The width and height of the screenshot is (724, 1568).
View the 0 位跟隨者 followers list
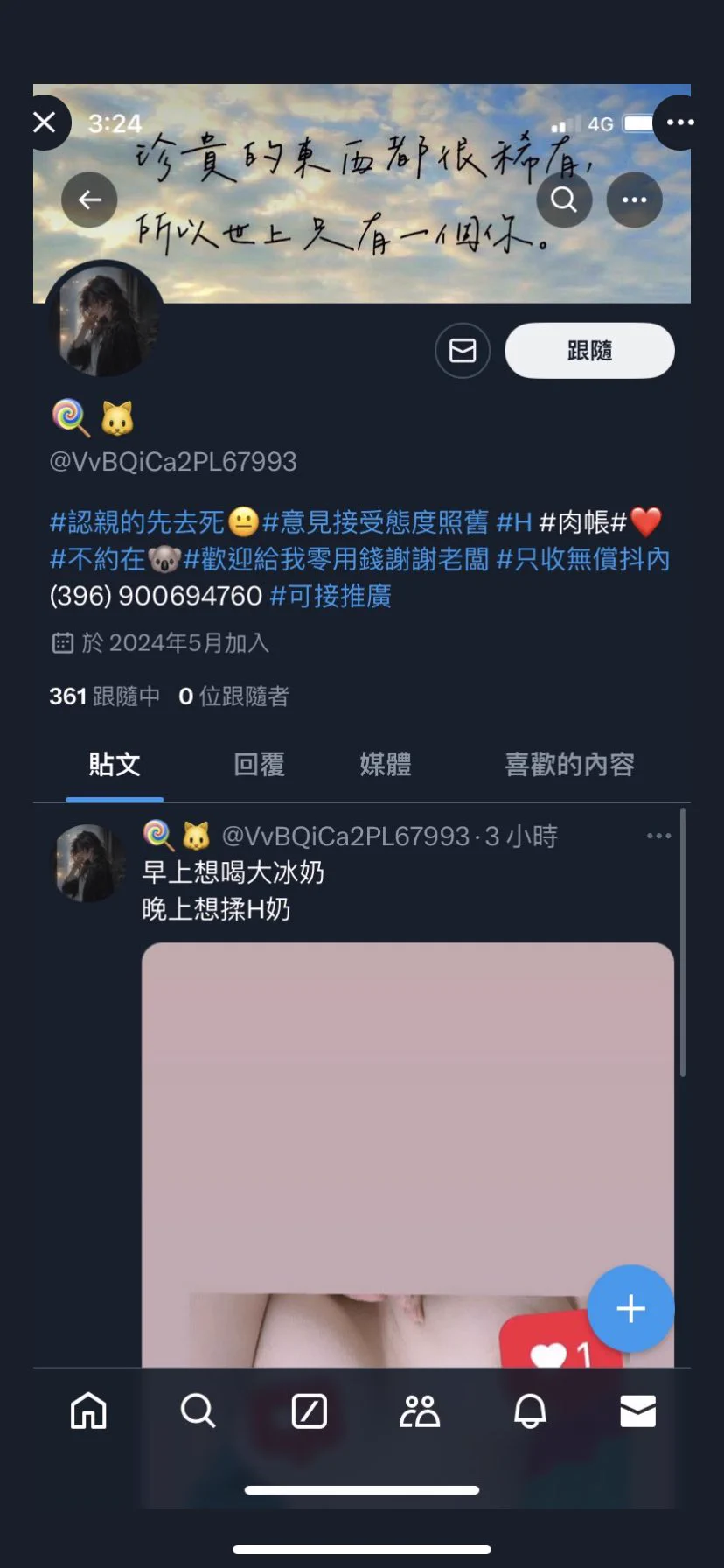pos(233,696)
